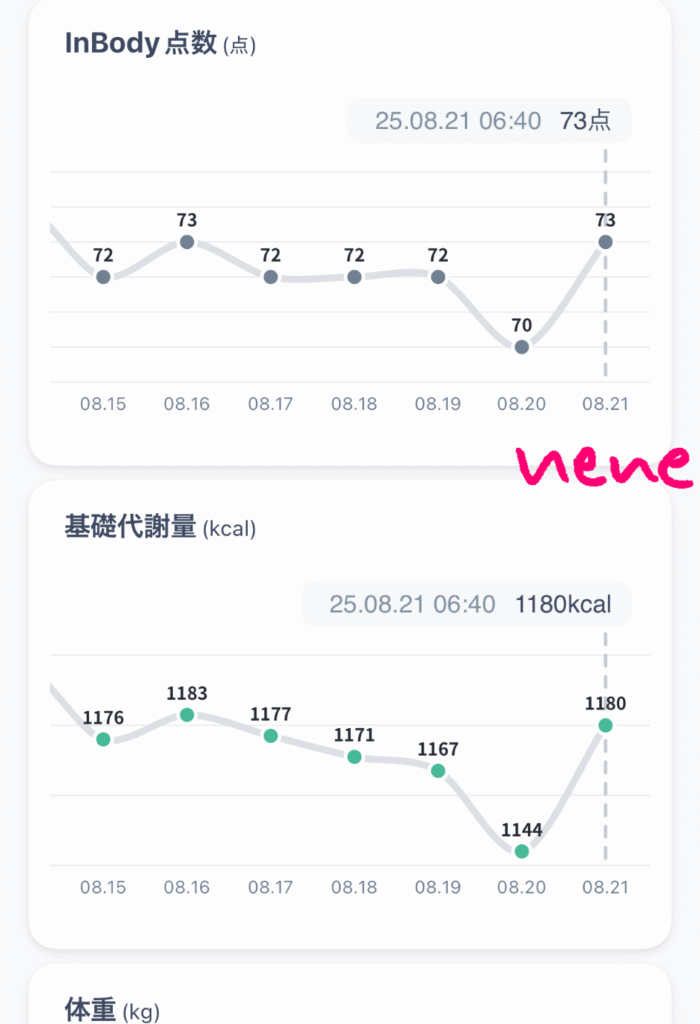Select the 1183 kcal point on basal metabolism chart

pos(187,715)
